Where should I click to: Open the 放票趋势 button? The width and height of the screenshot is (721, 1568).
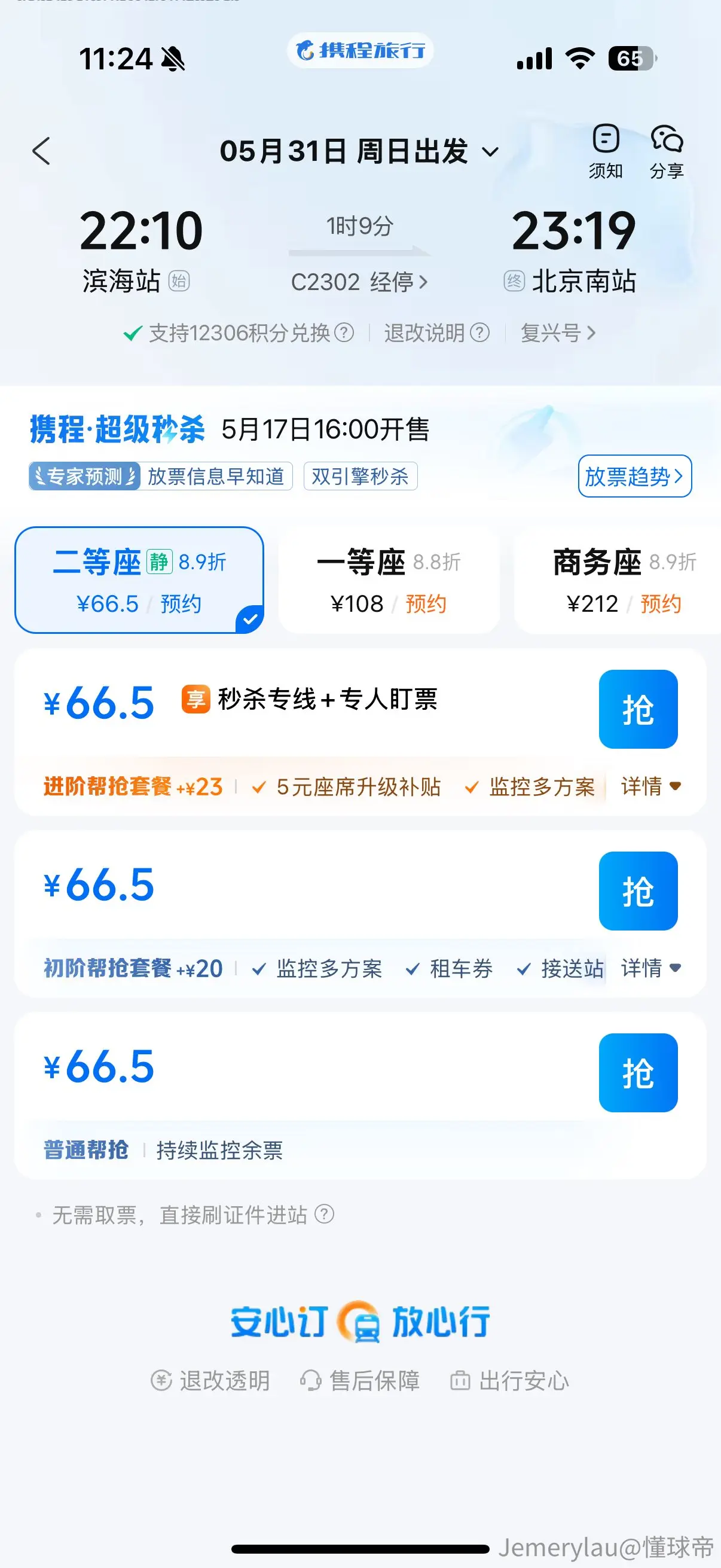[634, 476]
